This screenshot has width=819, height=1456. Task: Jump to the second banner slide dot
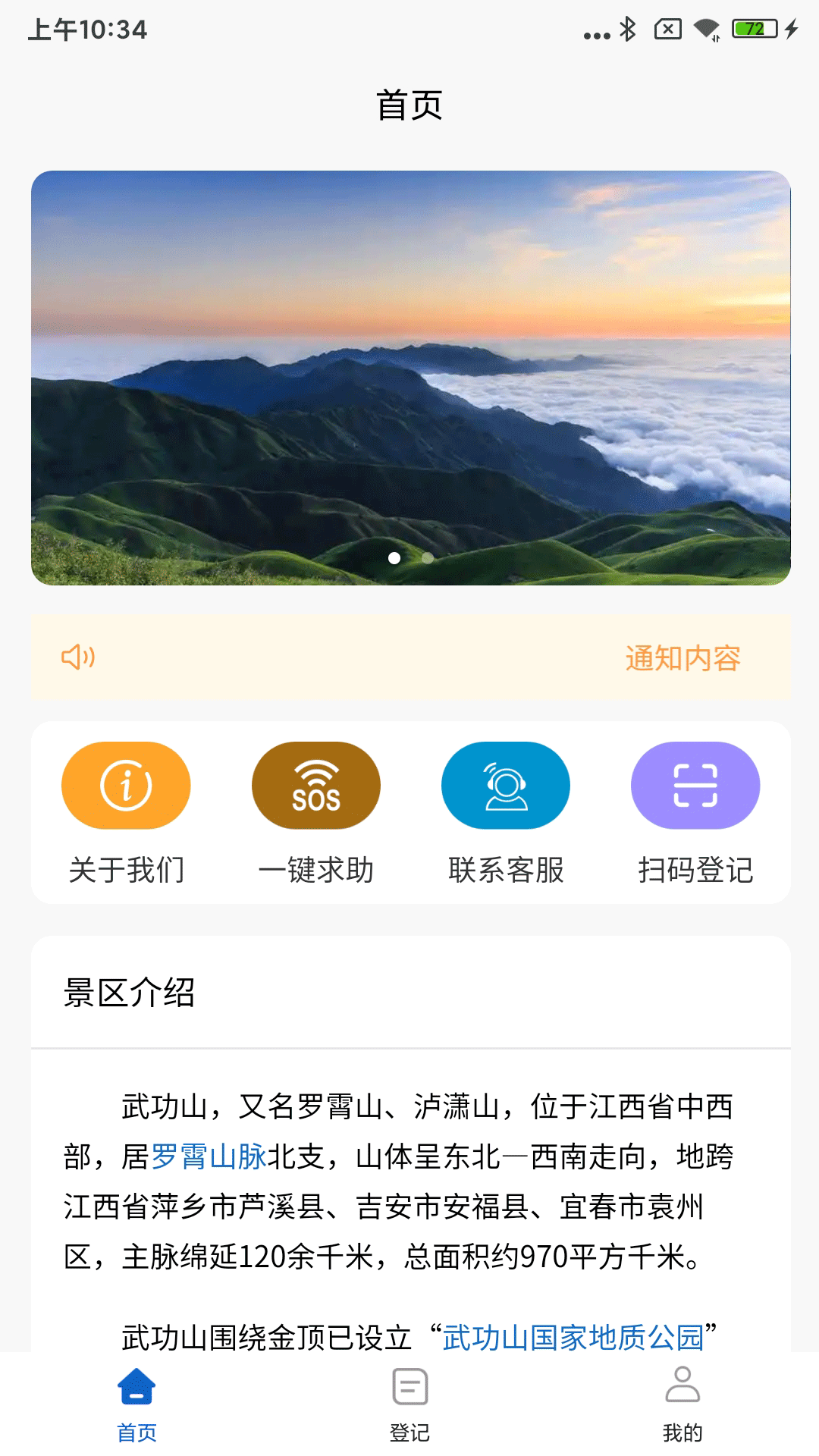tap(428, 558)
